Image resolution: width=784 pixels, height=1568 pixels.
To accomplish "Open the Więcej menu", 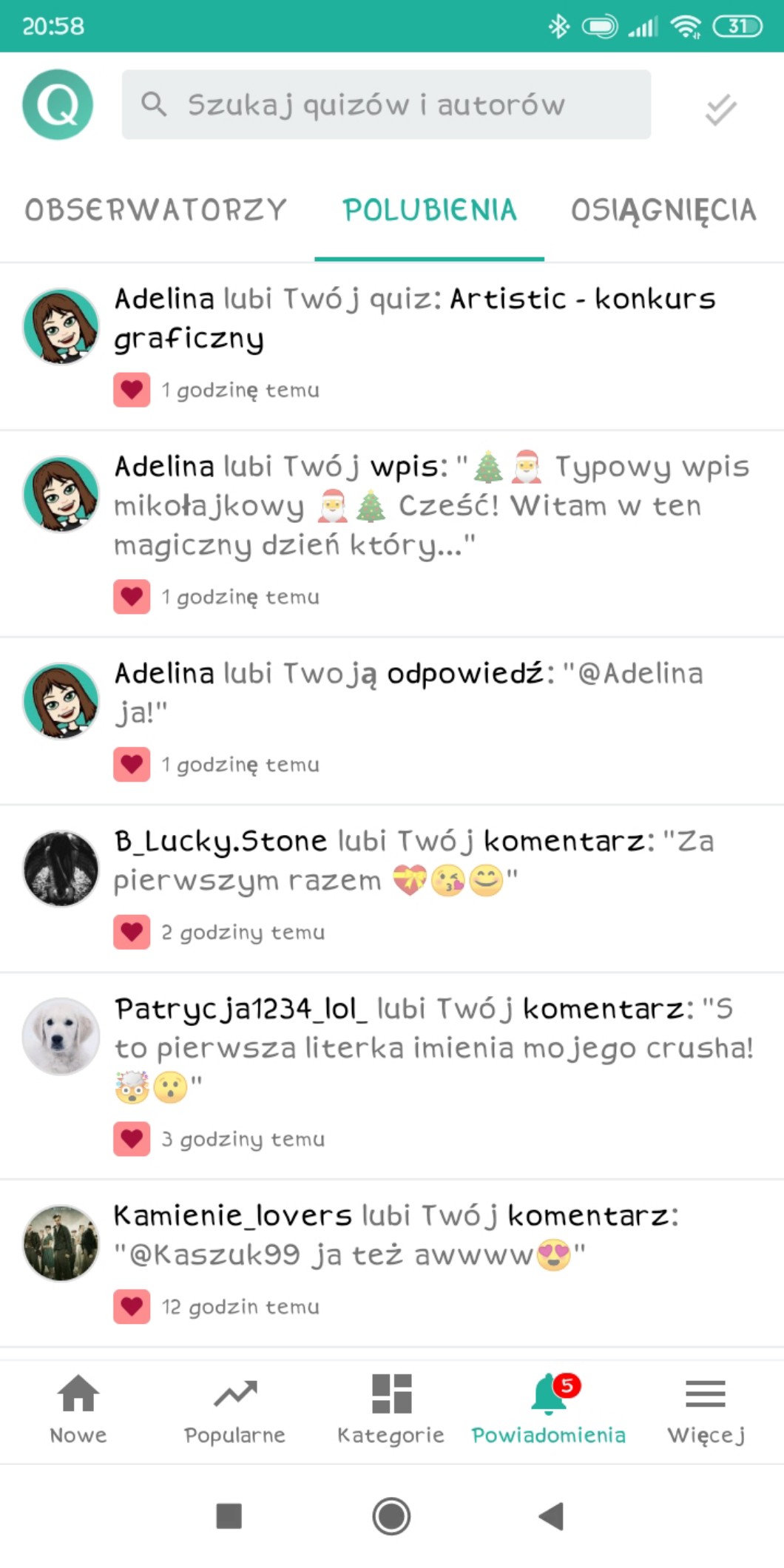I will [706, 1408].
